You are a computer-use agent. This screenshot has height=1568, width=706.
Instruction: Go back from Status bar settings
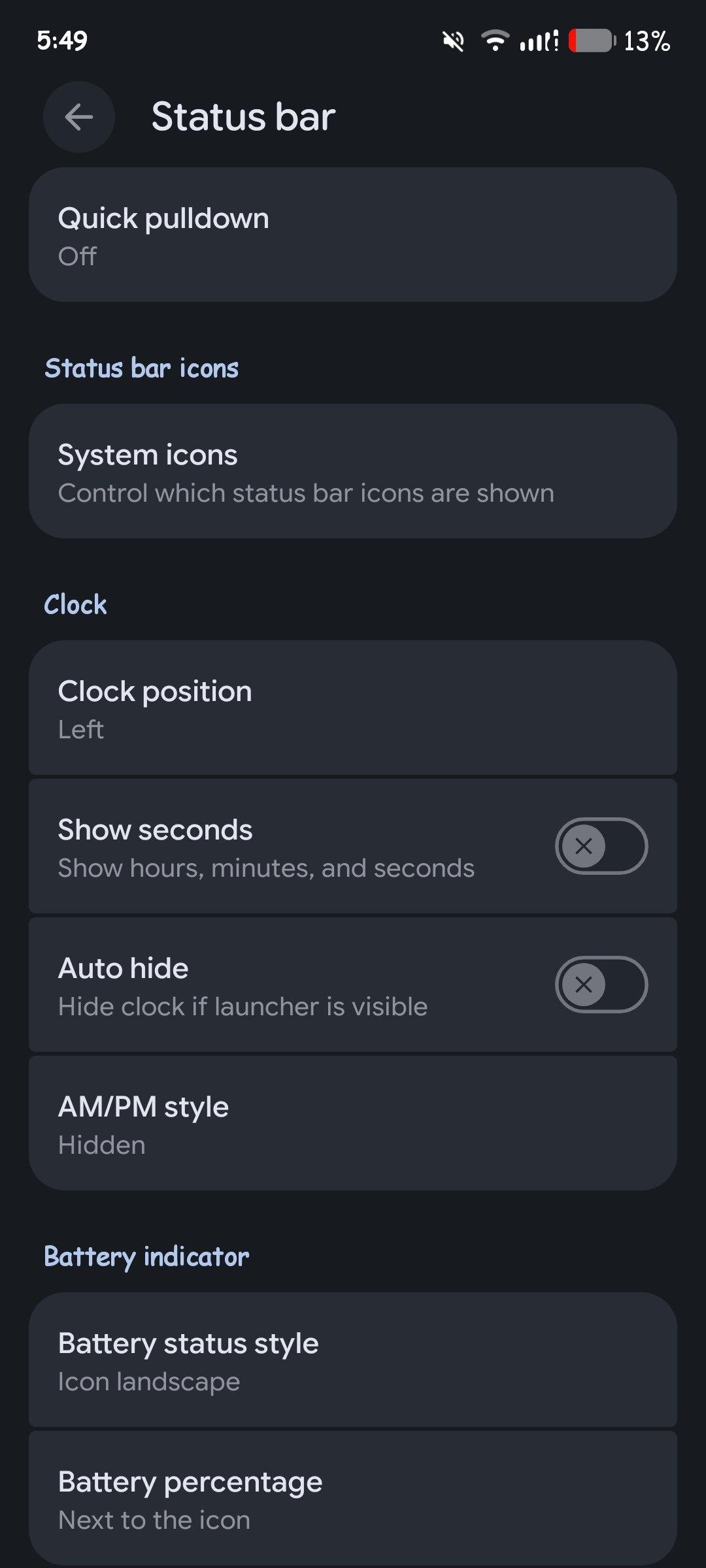(78, 118)
